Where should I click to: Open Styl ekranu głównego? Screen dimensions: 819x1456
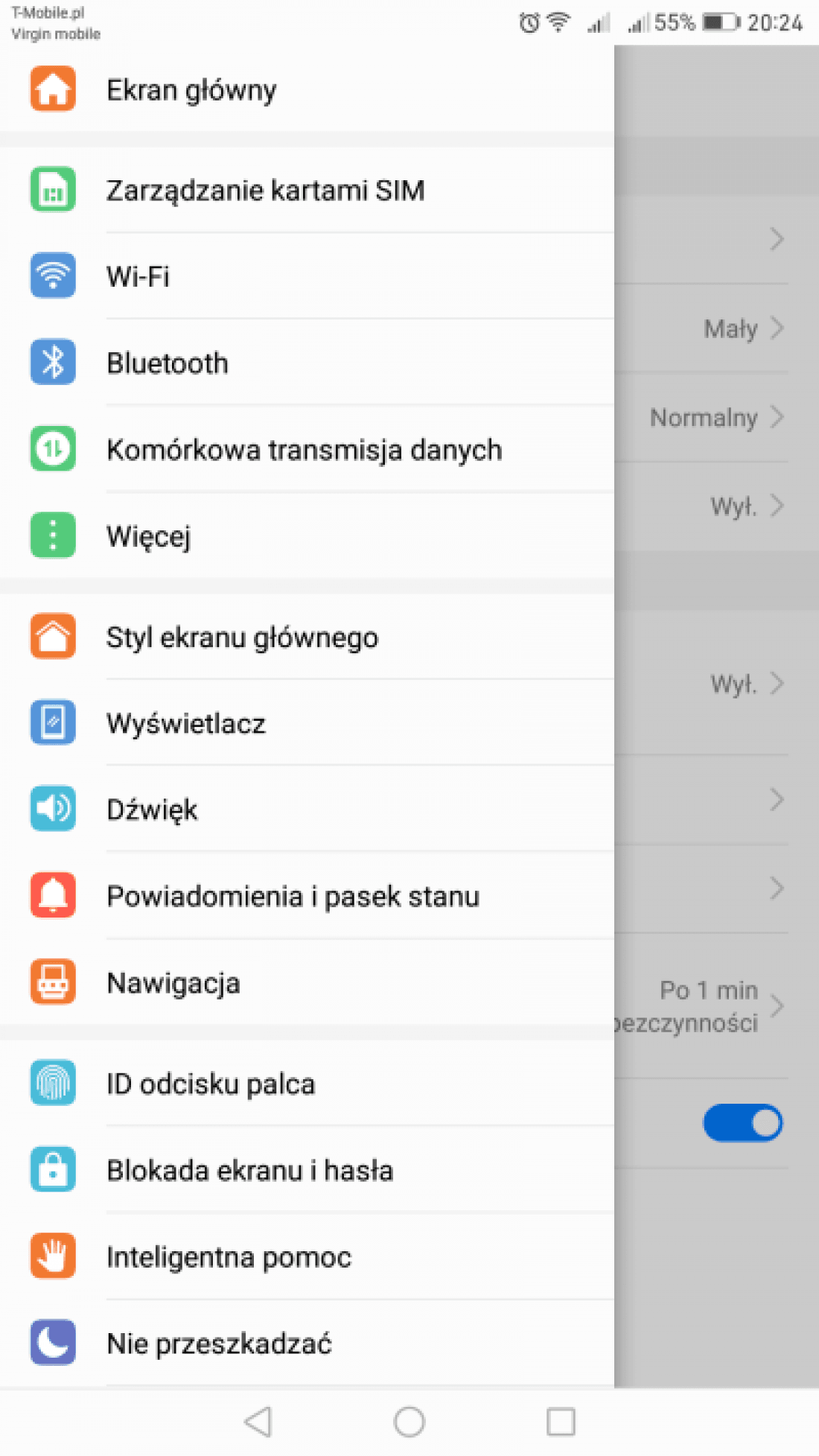click(307, 637)
